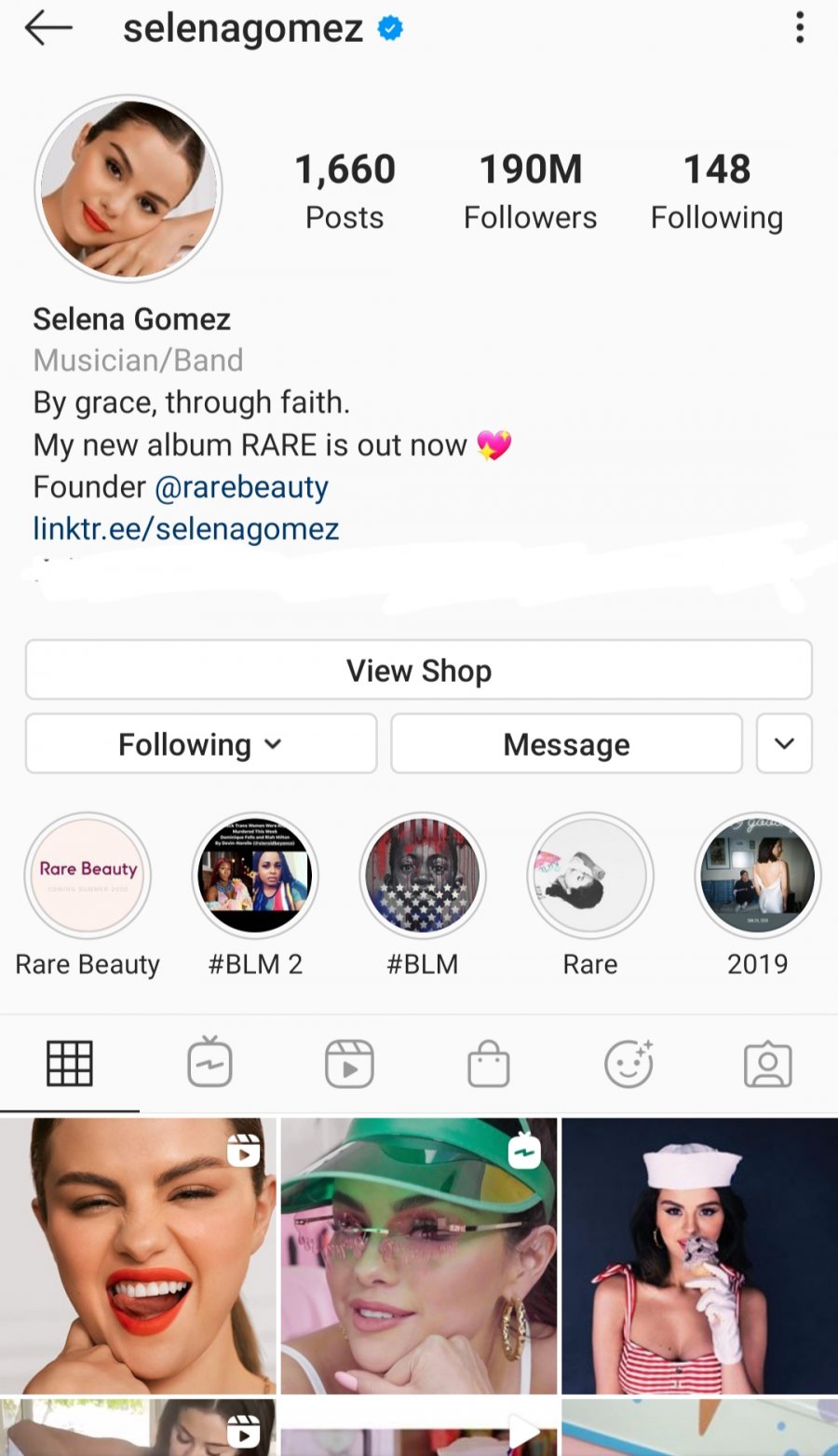Viewport: 838px width, 1456px height.
Task: Switch to the tagged photos tab
Action: [768, 1064]
